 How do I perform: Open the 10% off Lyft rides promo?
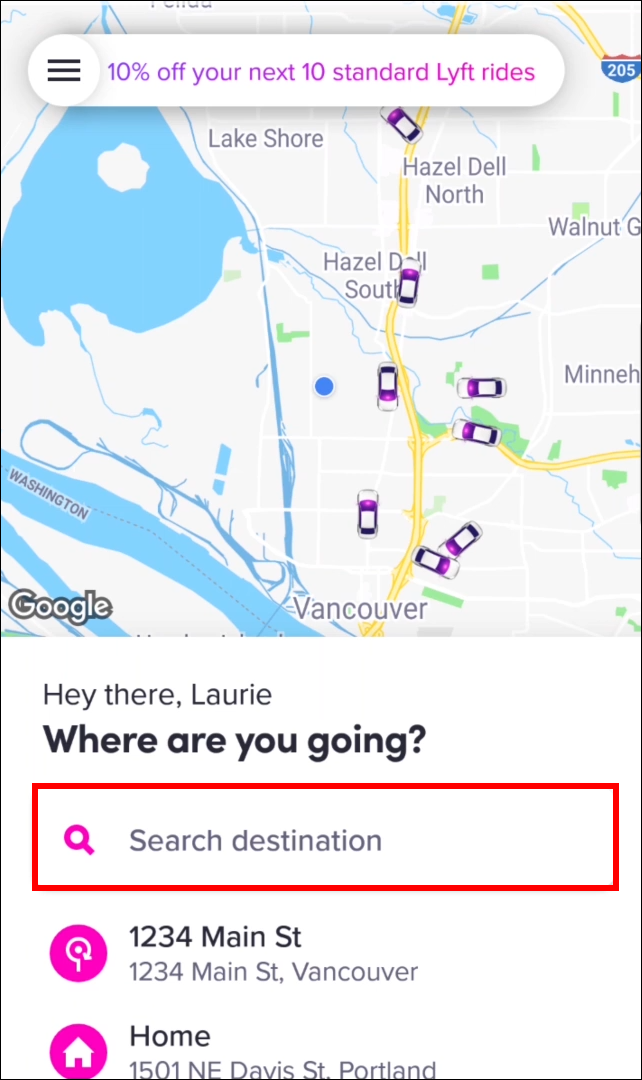point(321,72)
